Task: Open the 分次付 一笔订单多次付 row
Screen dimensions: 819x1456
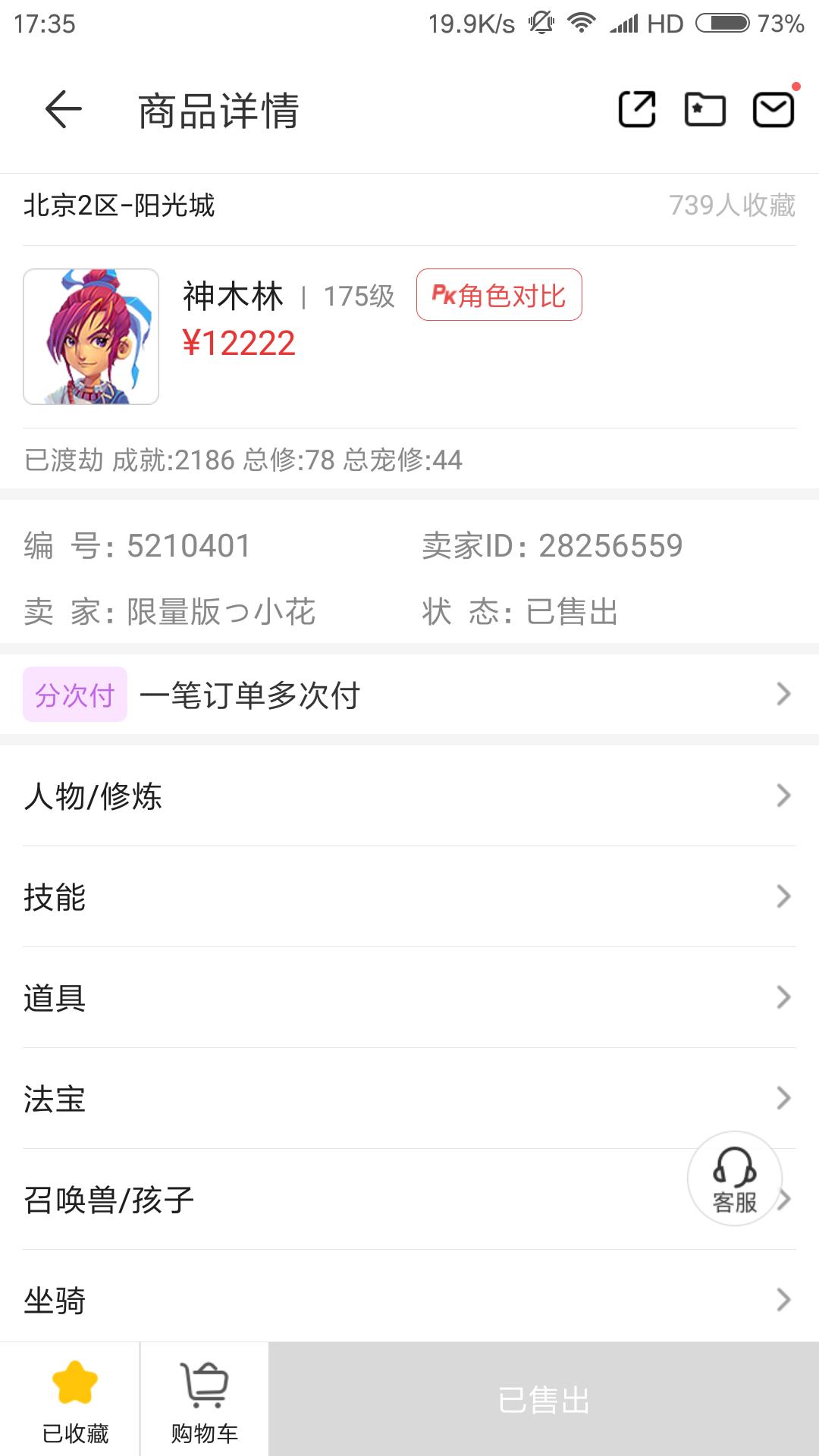Action: click(x=409, y=695)
